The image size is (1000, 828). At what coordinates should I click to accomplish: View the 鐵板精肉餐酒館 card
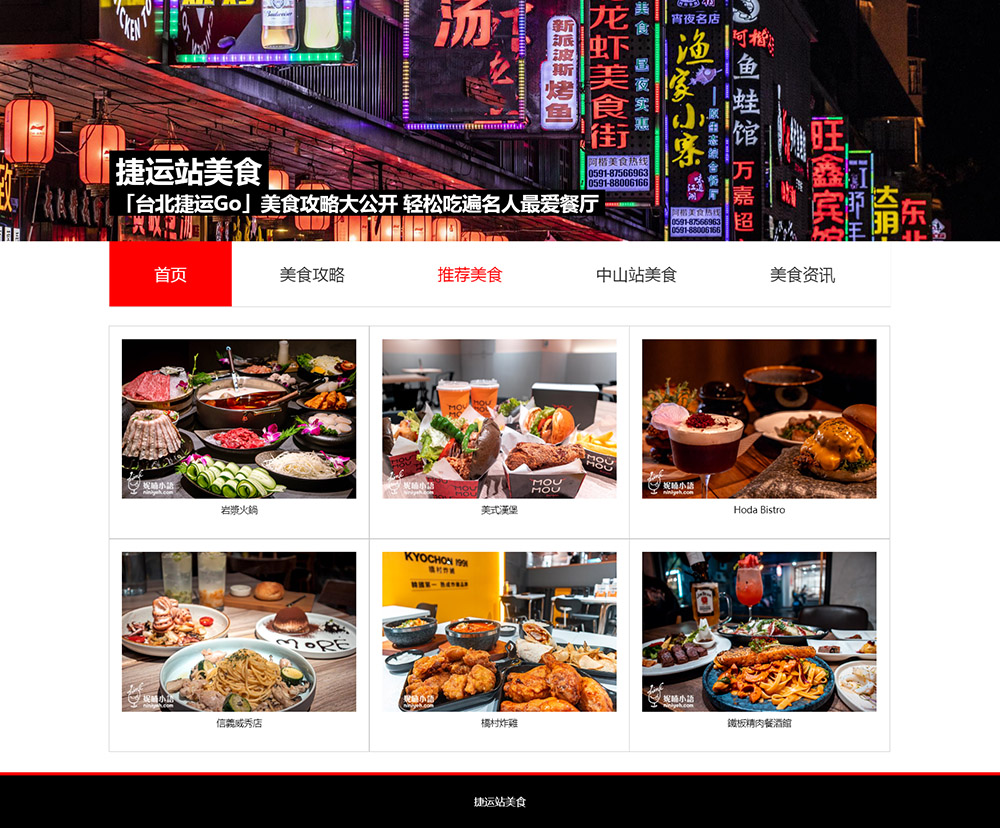pos(759,632)
